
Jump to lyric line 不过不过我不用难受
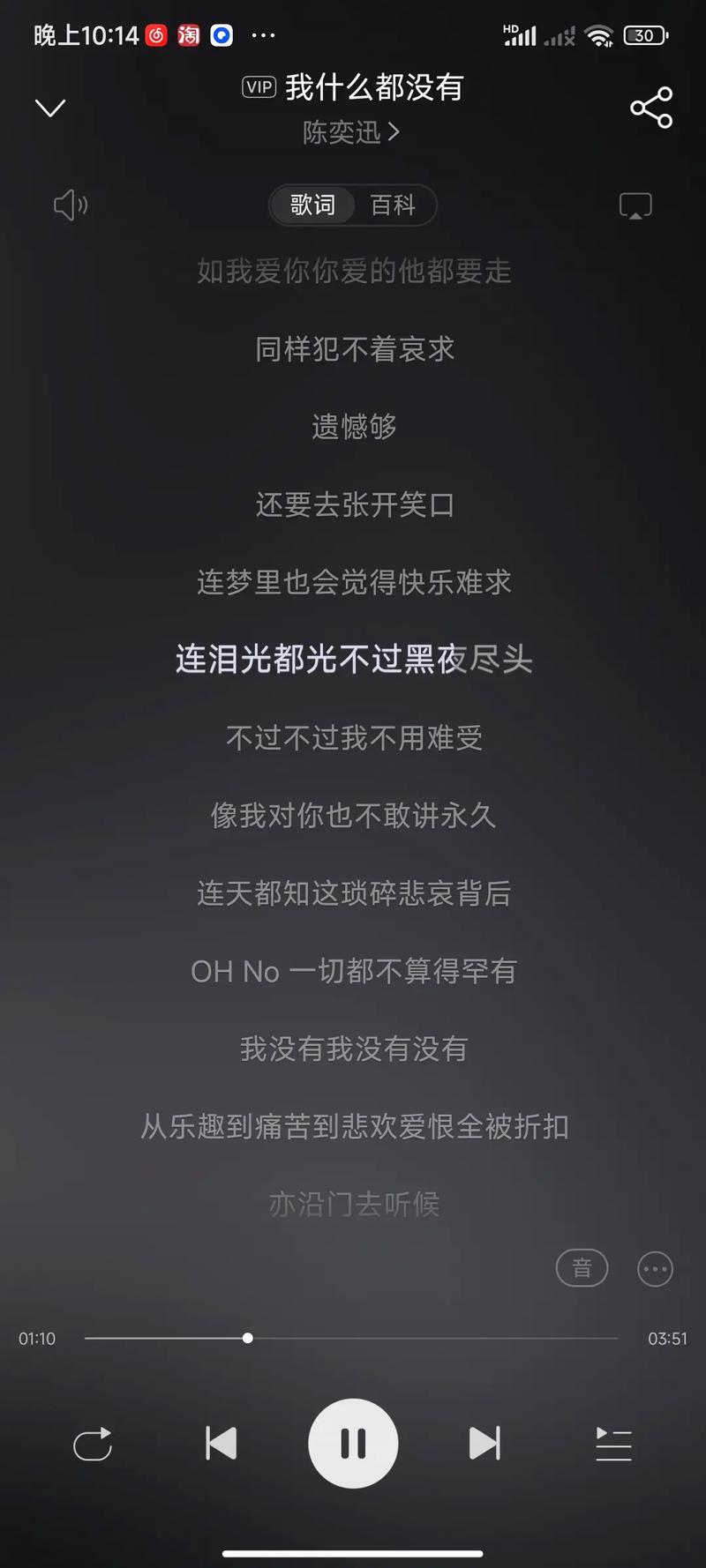(x=354, y=737)
